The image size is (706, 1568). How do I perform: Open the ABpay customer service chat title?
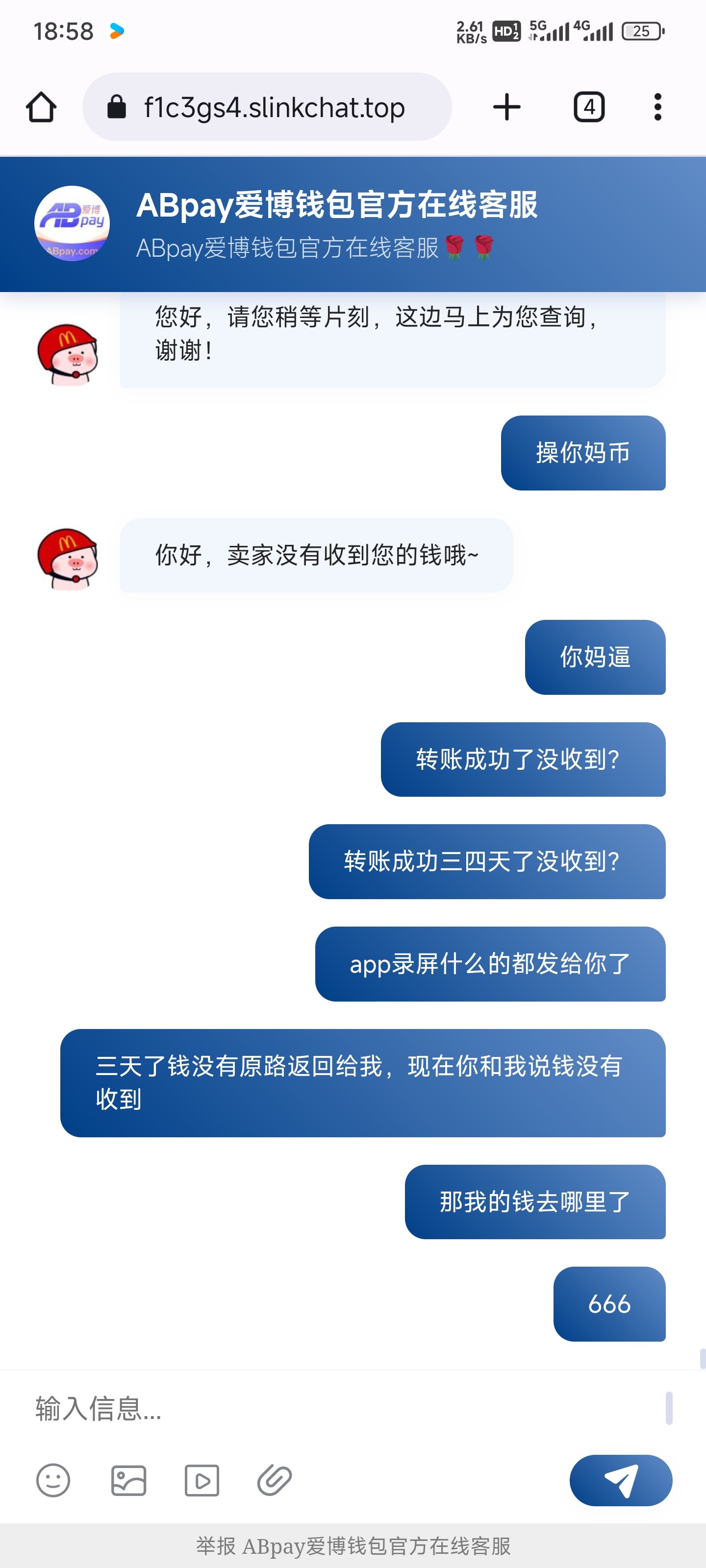(x=338, y=207)
